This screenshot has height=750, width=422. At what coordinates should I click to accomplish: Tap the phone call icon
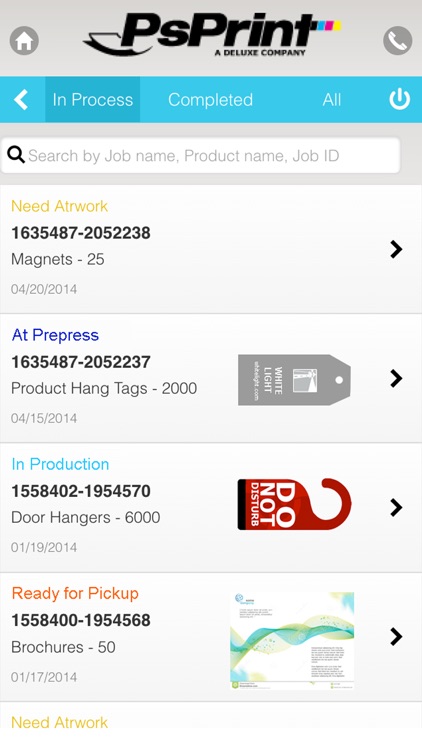(398, 40)
